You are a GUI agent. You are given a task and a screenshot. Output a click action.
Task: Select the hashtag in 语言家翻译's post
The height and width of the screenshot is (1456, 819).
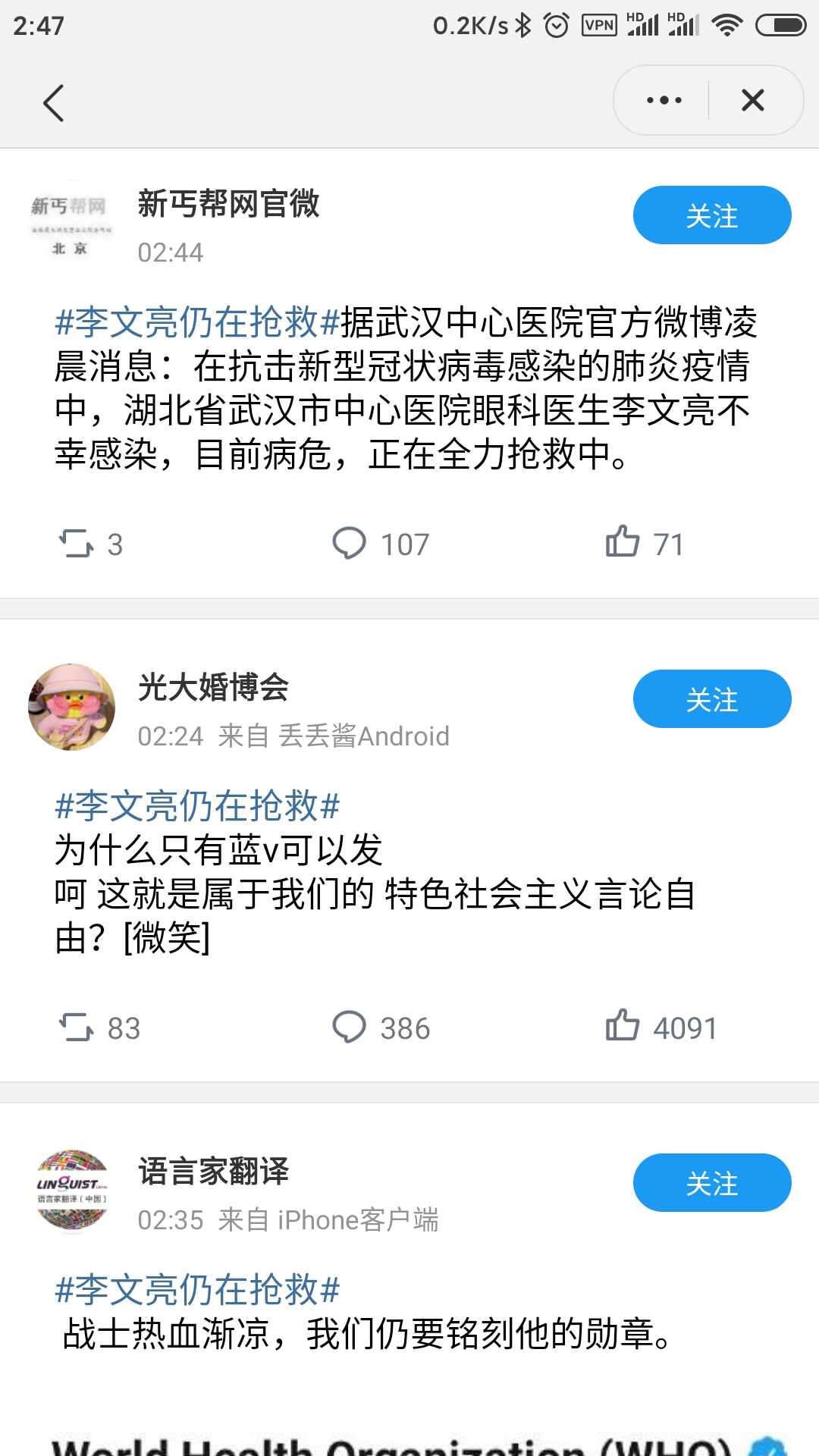tap(197, 1289)
